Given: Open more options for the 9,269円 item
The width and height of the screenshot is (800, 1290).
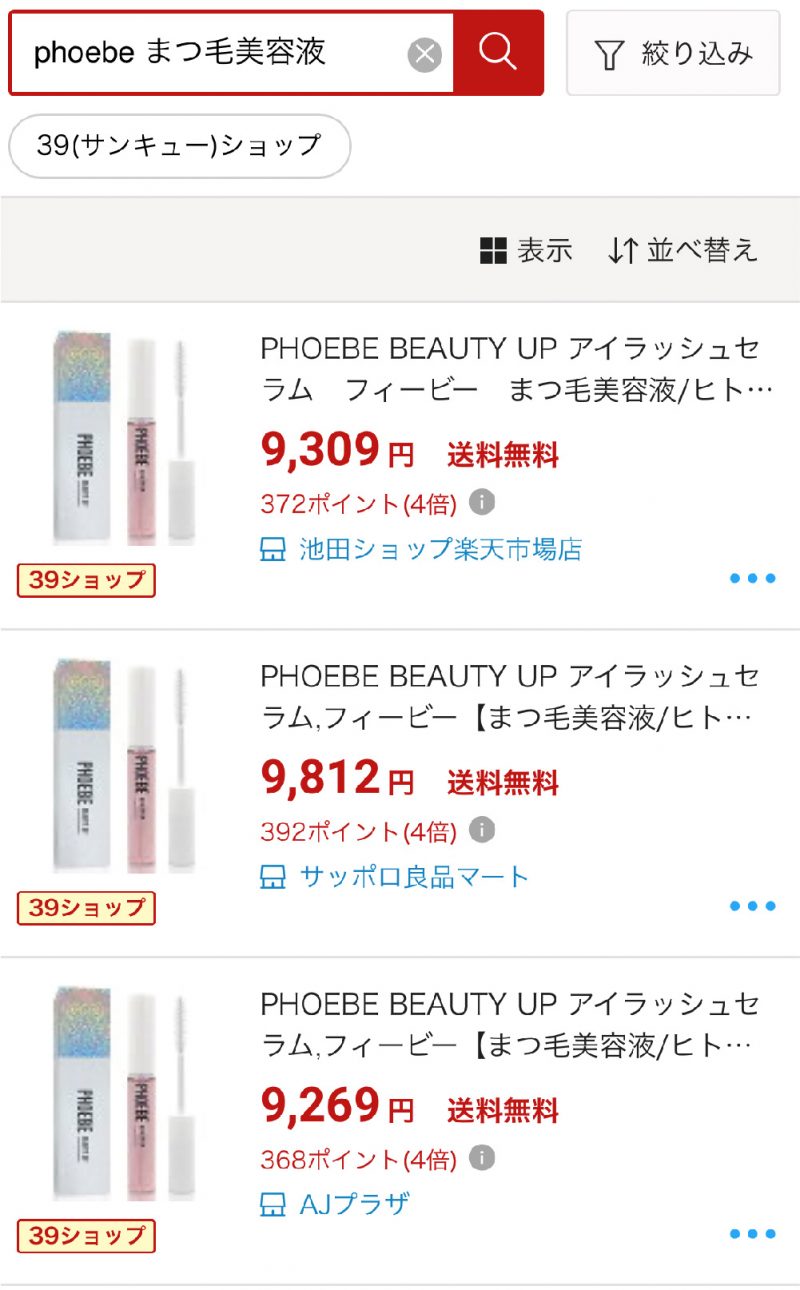Looking at the screenshot, I should (752, 1235).
